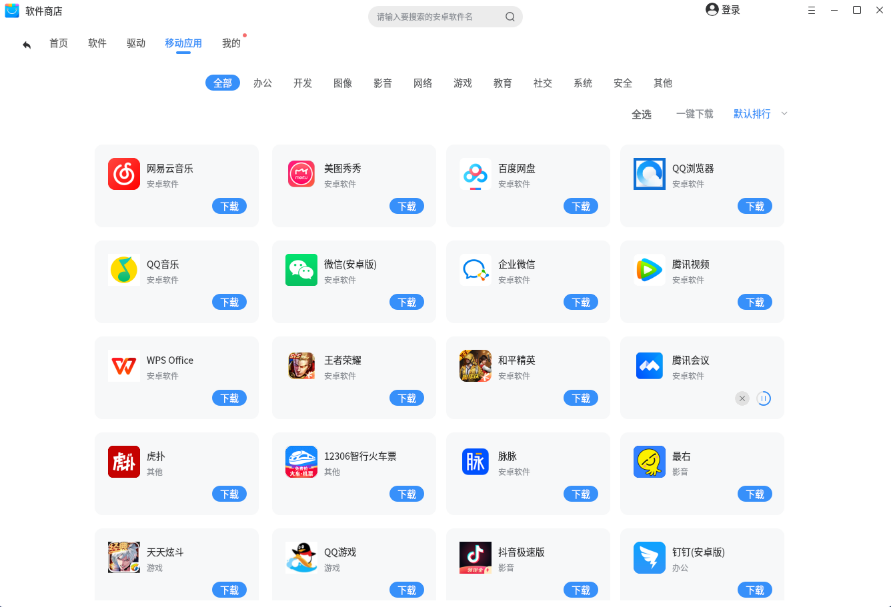891x607 pixels.
Task: Switch to the 首页 tab
Action: coord(59,43)
